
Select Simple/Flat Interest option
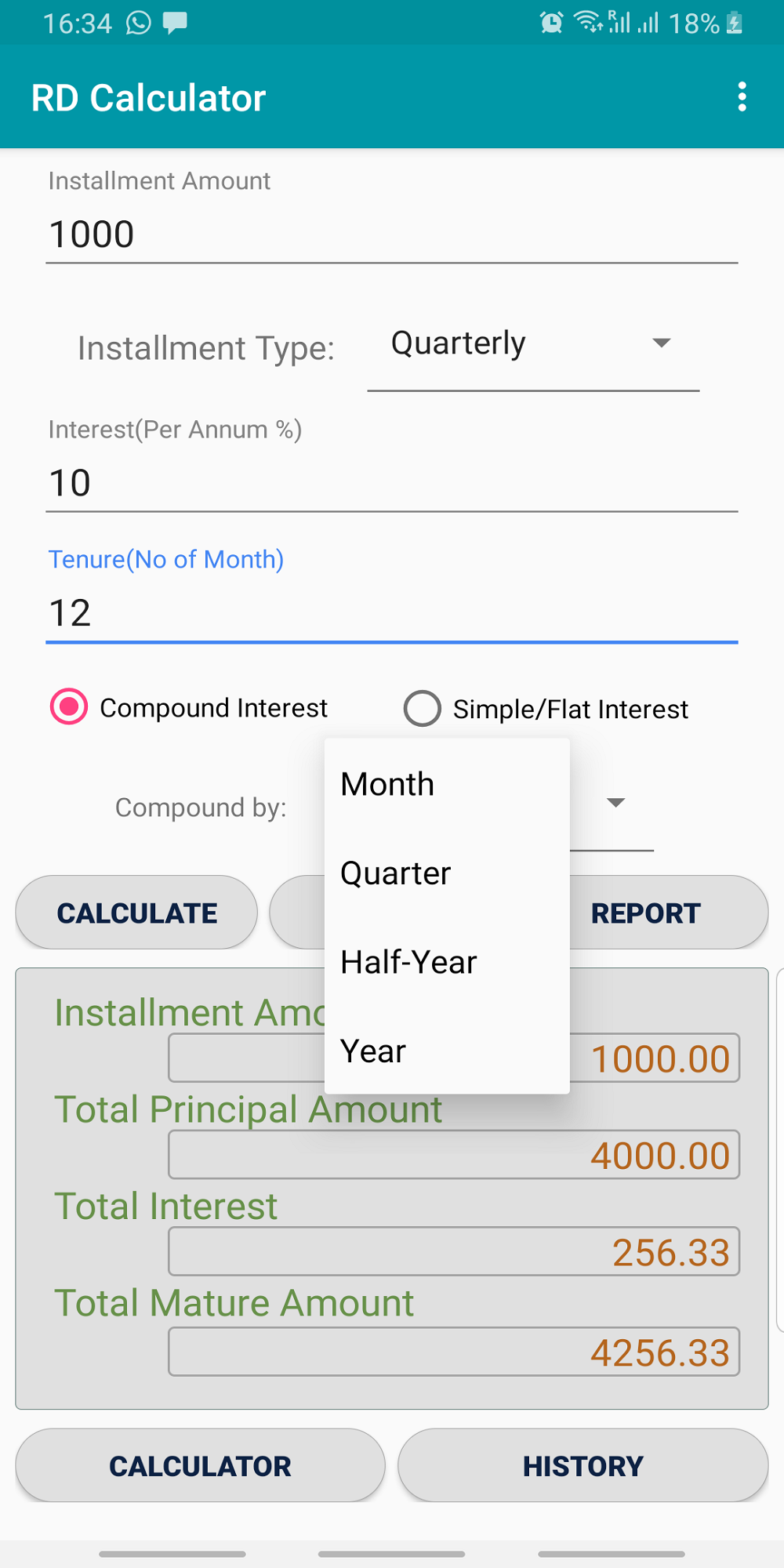[546, 709]
